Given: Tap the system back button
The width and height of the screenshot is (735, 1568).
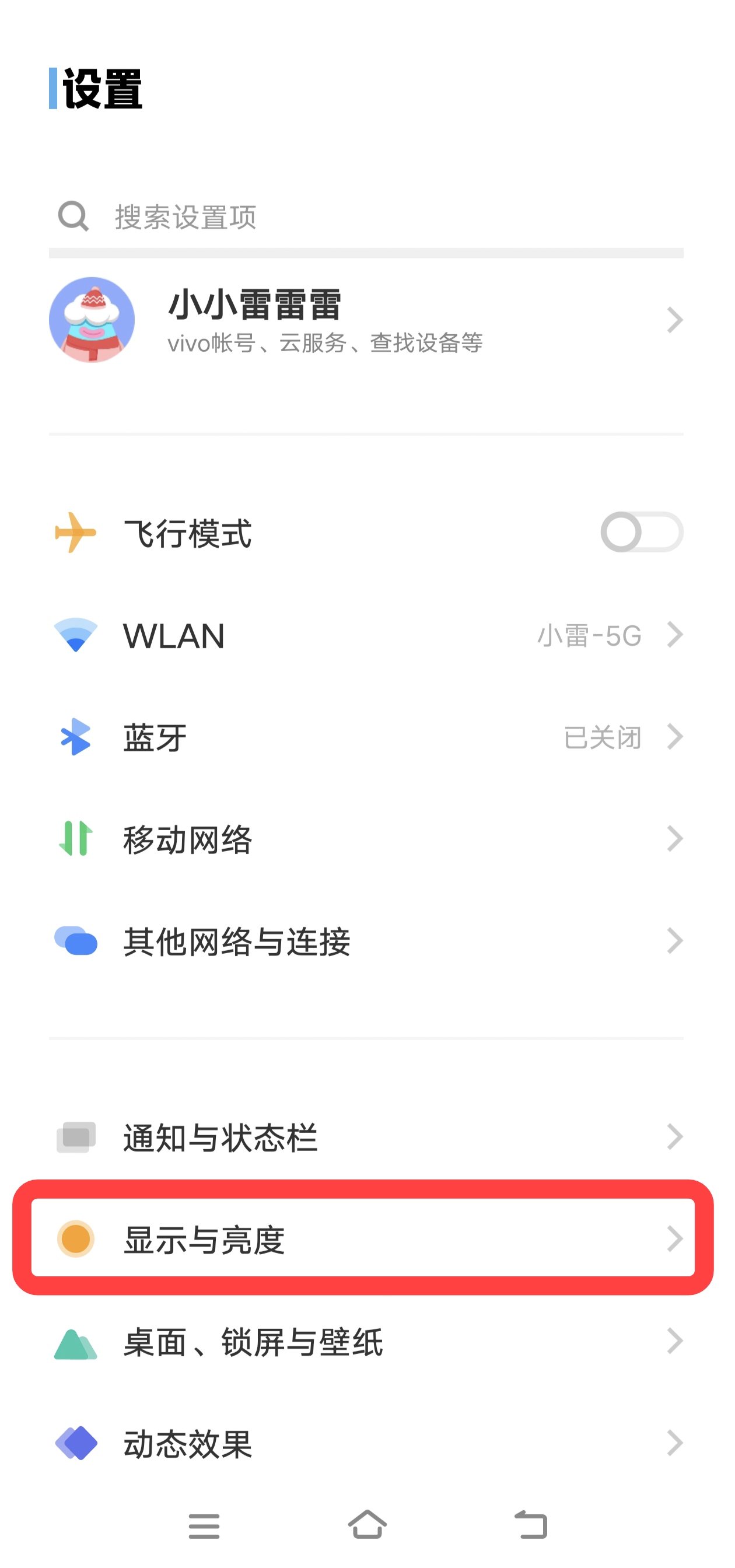Looking at the screenshot, I should [x=531, y=1525].
